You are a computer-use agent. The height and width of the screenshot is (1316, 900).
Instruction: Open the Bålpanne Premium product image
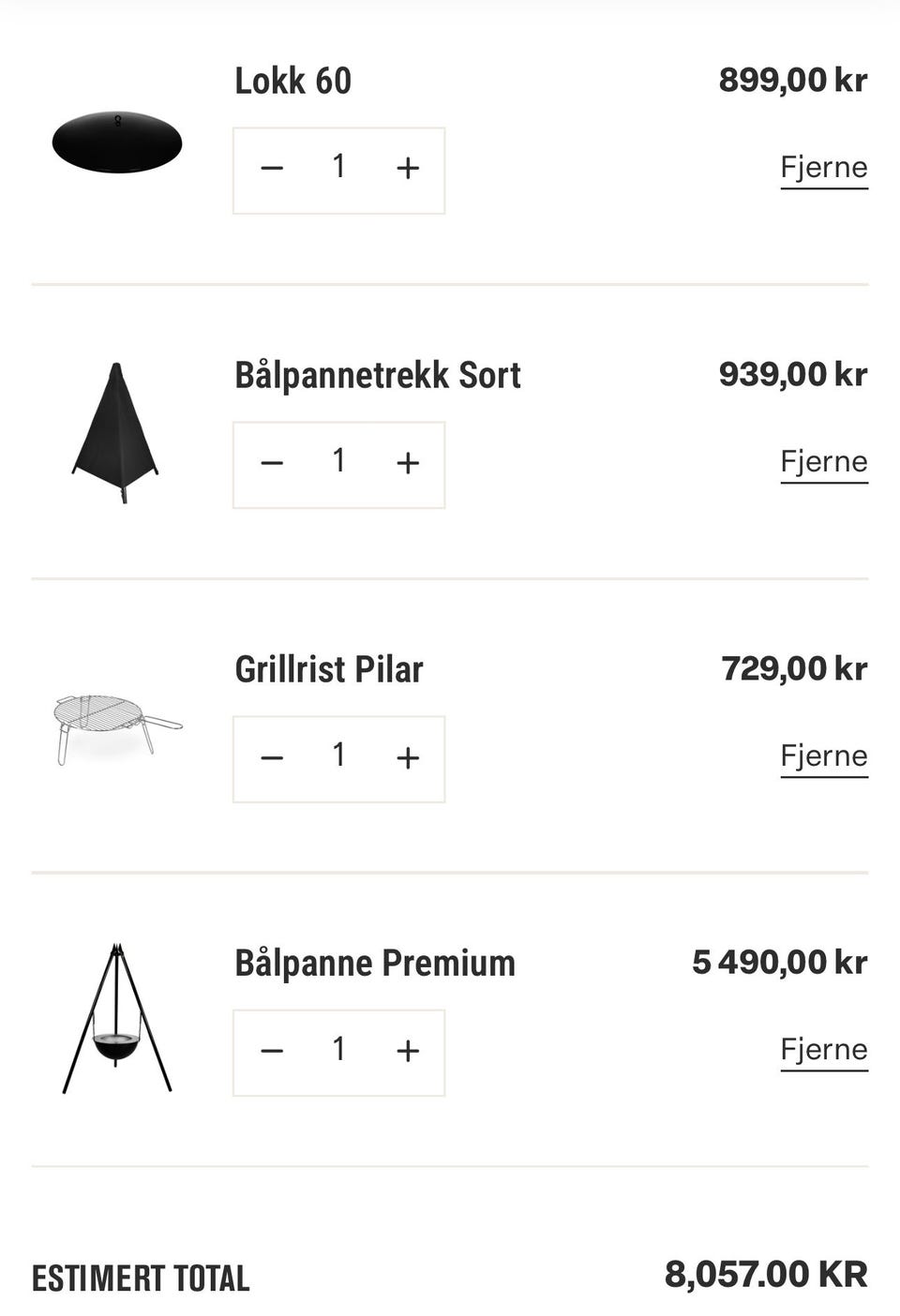(116, 1017)
